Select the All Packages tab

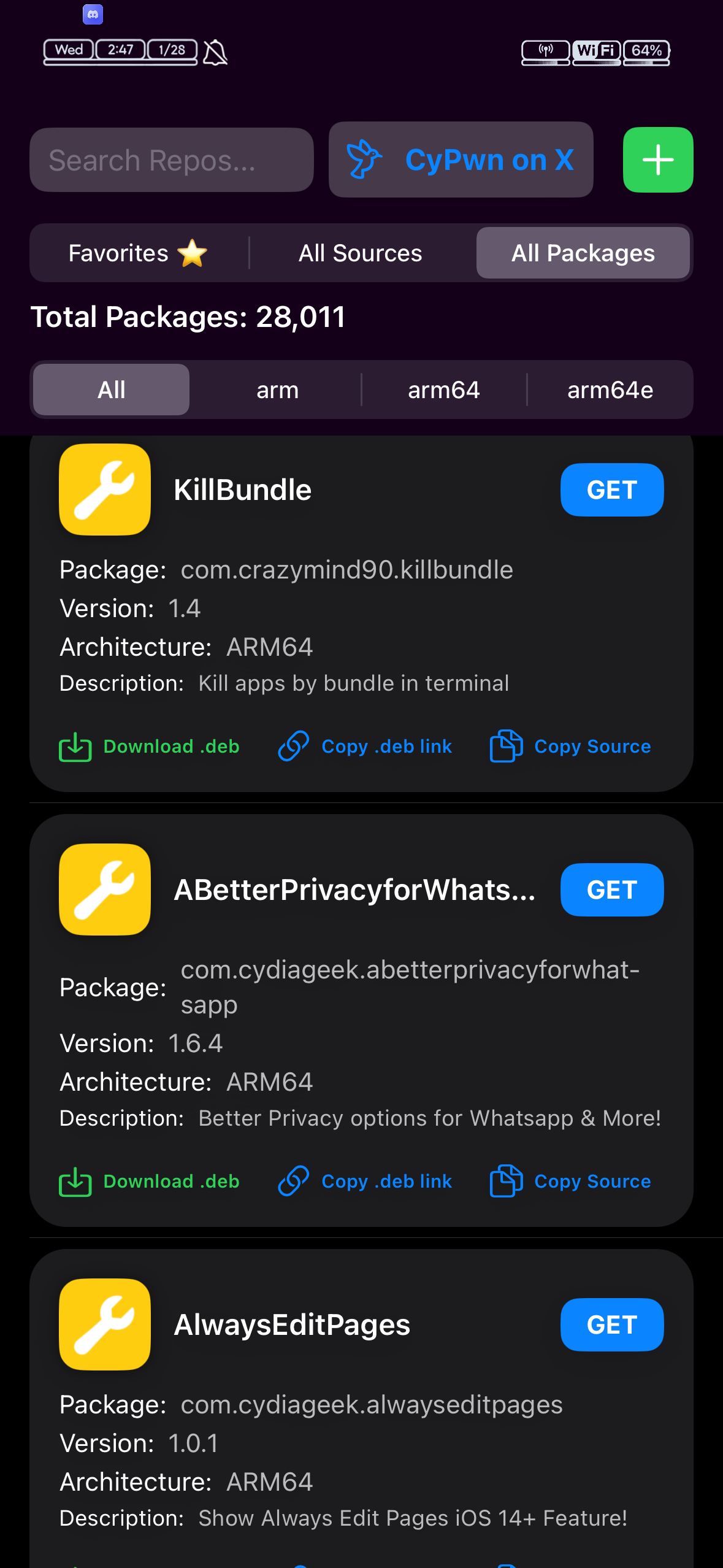[583, 253]
